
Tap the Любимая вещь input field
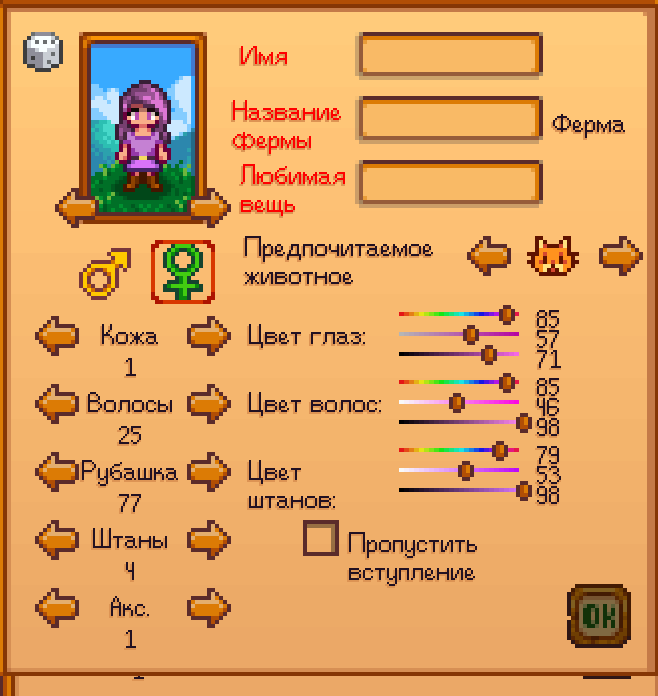(450, 181)
